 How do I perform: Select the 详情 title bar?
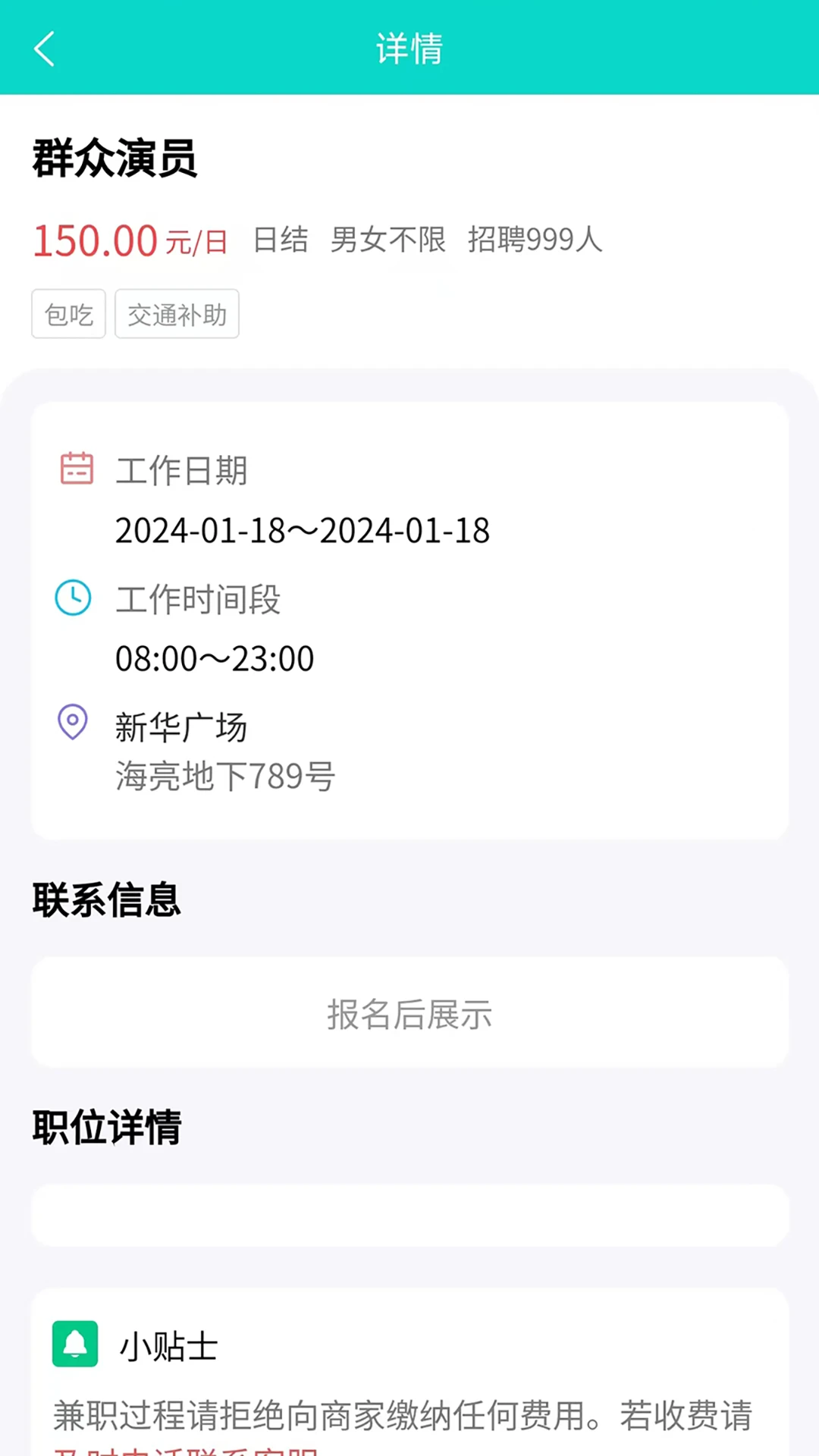point(409,48)
